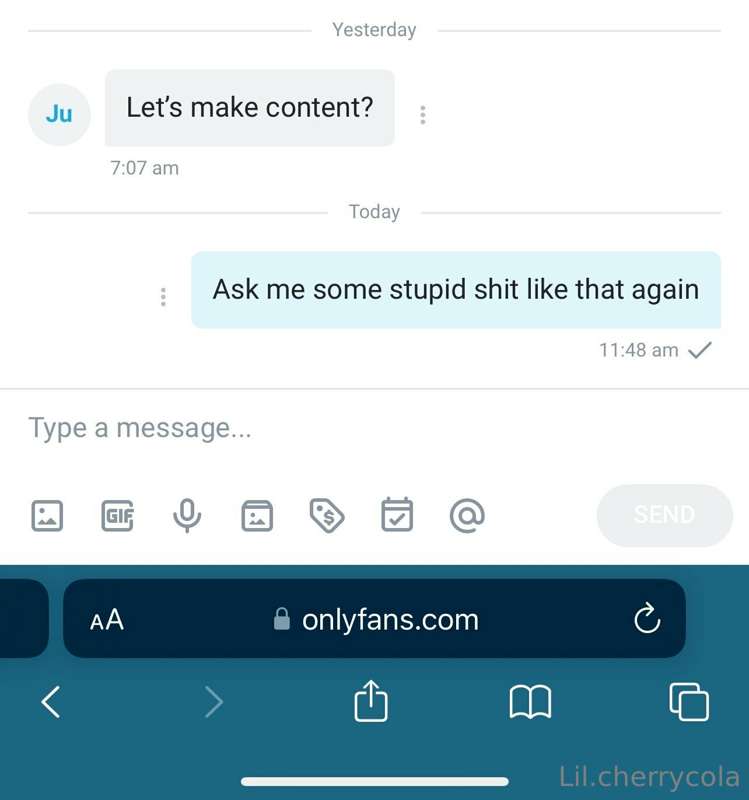Open the GIF picker
The image size is (749, 800).
117,516
